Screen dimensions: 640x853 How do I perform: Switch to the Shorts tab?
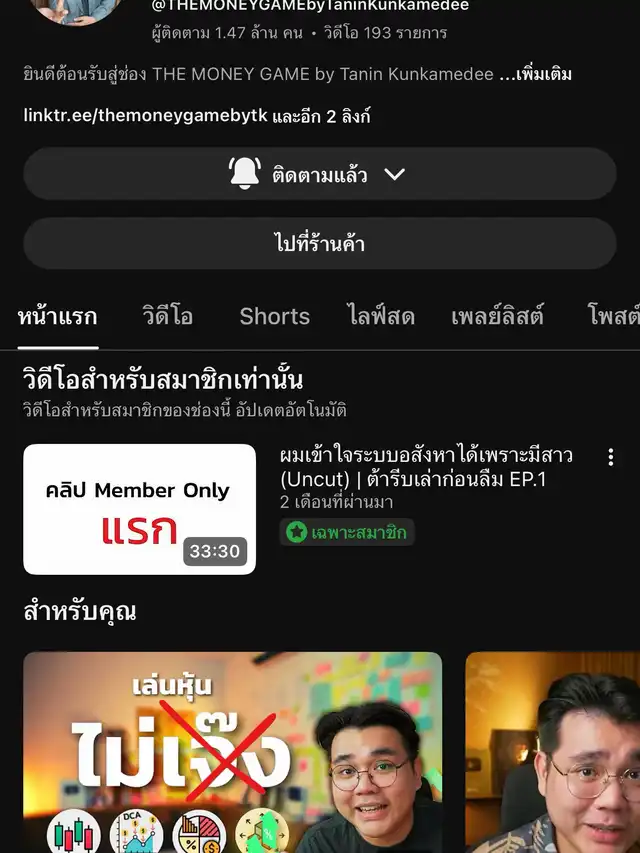tap(275, 317)
